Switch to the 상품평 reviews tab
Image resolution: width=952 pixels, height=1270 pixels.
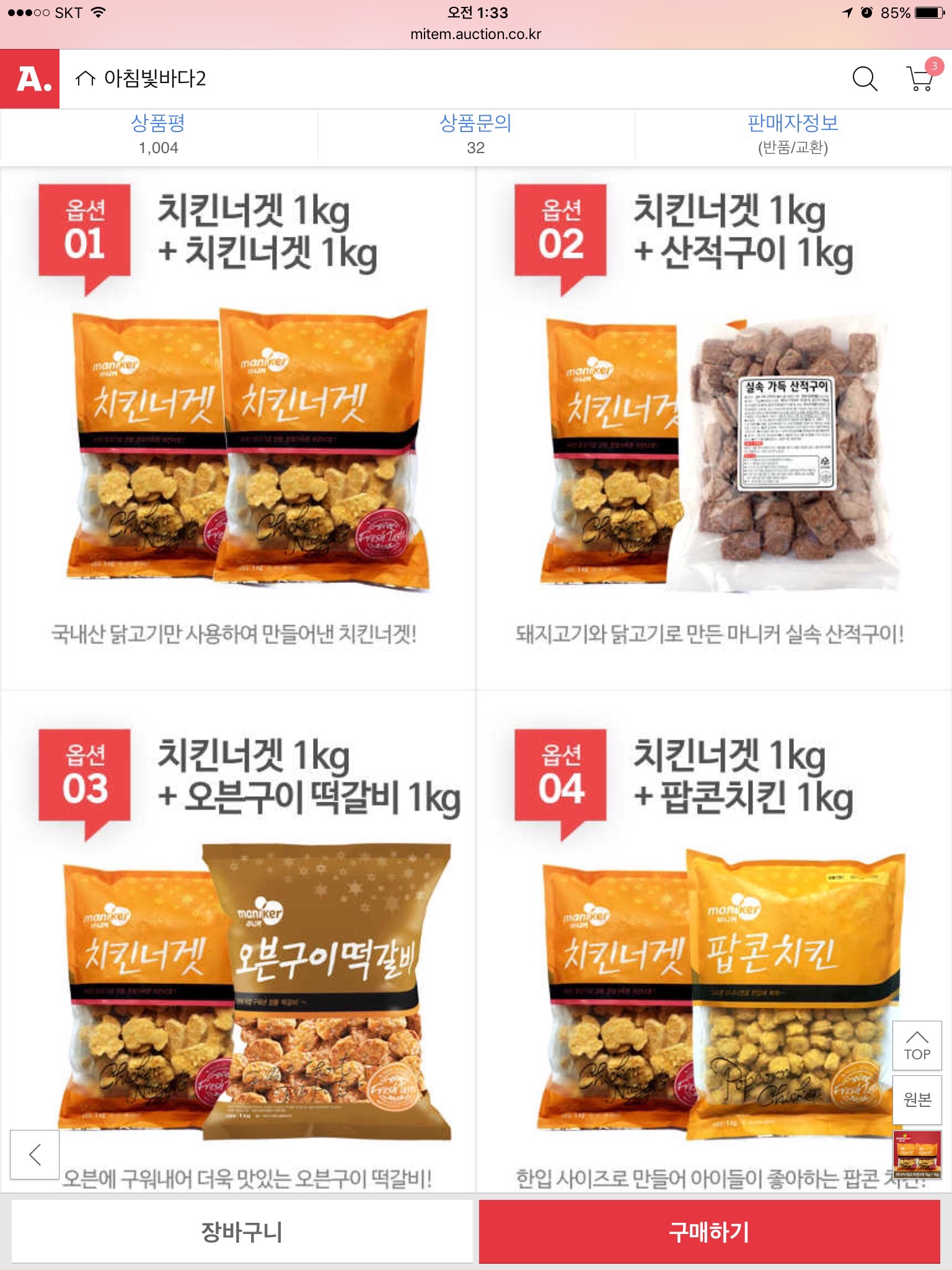coord(159,135)
